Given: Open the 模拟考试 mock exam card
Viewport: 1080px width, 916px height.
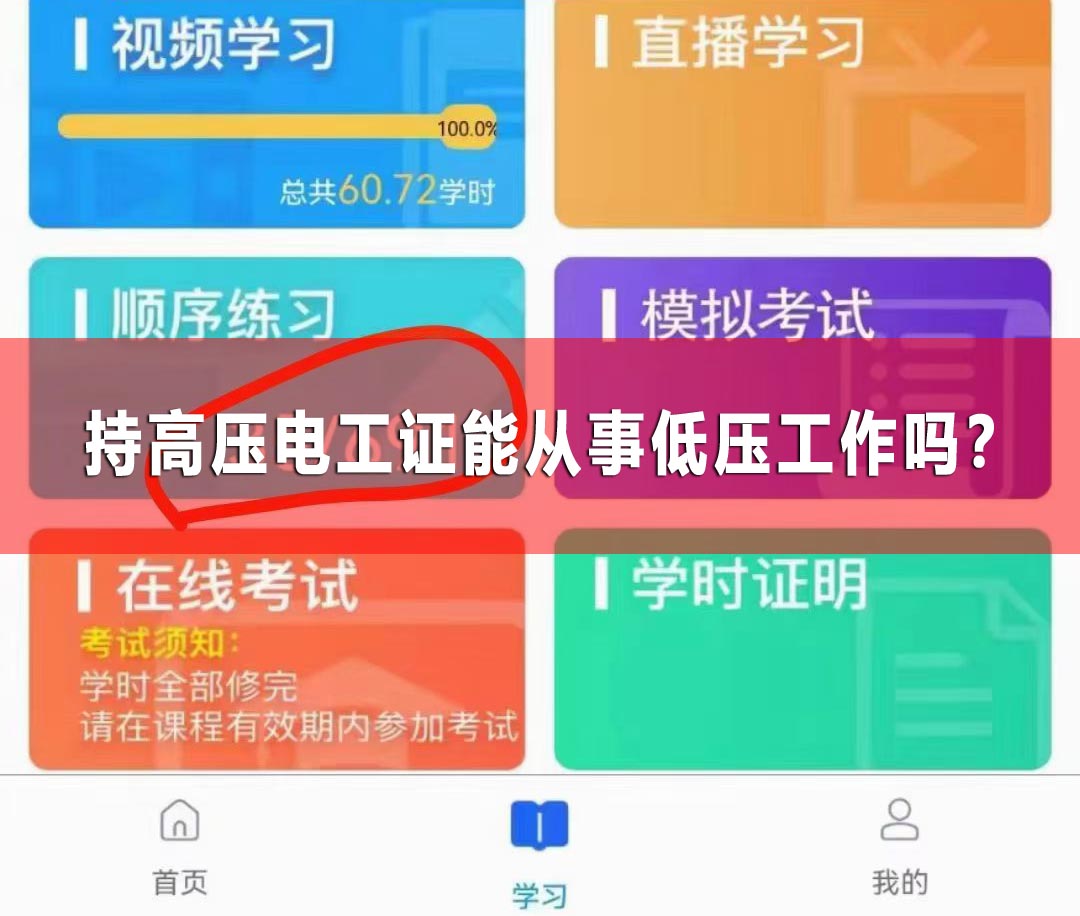Looking at the screenshot, I should pyautogui.click(x=802, y=302).
